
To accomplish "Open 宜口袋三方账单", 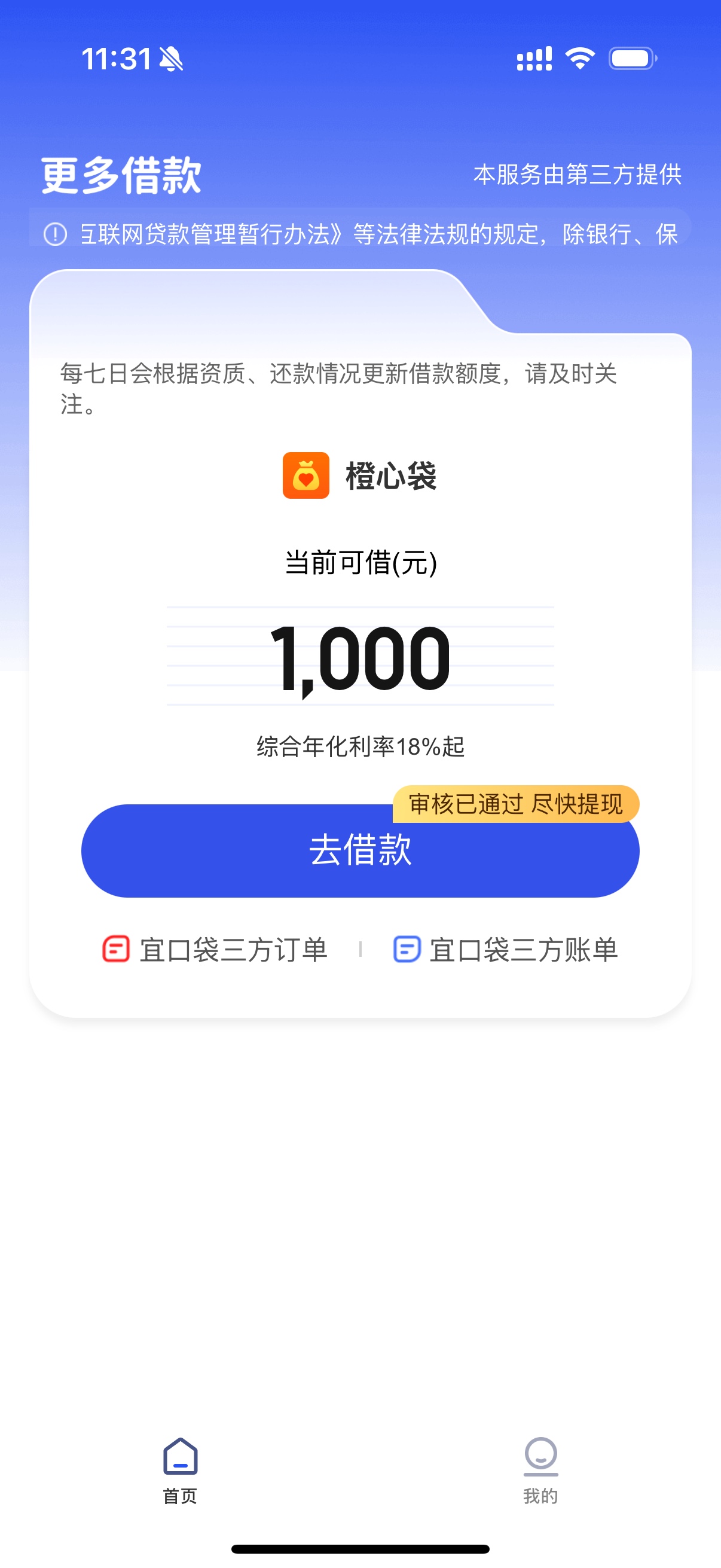I will pyautogui.click(x=506, y=950).
